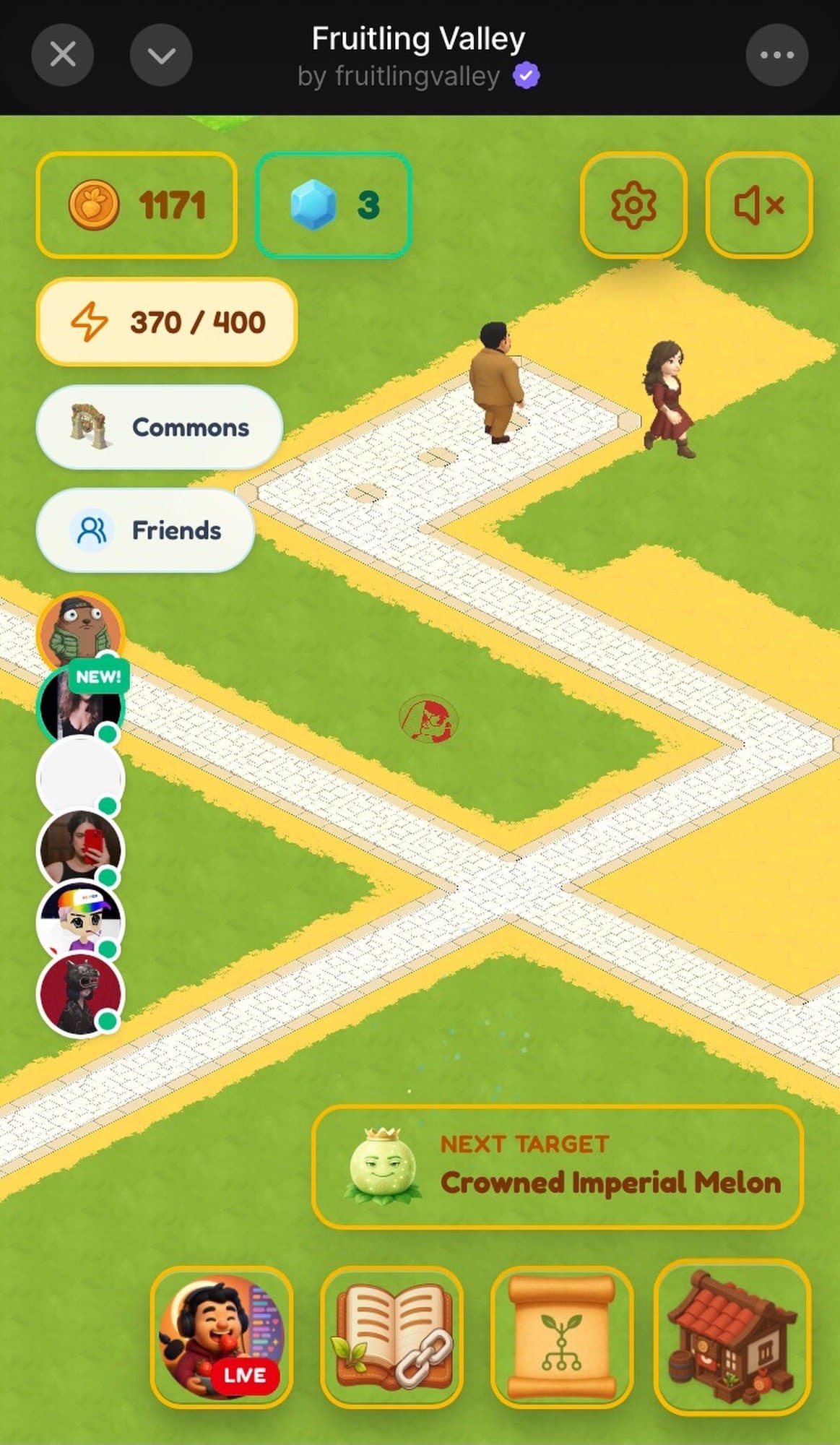Open the Friends list
Viewport: 840px width, 1445px height.
click(x=145, y=530)
